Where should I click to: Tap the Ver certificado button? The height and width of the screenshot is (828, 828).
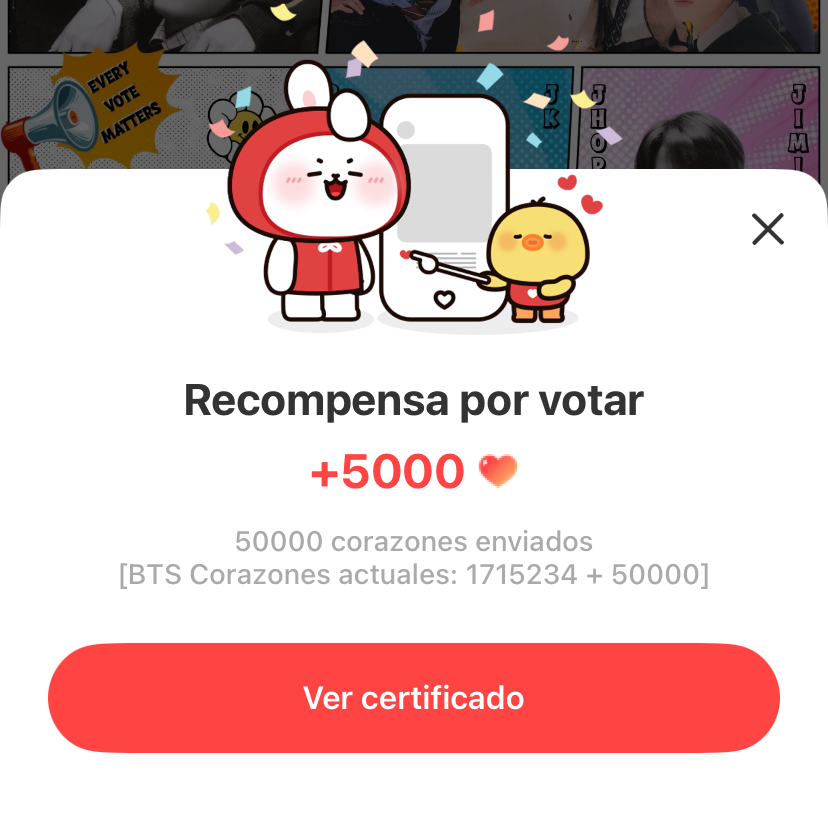[414, 698]
